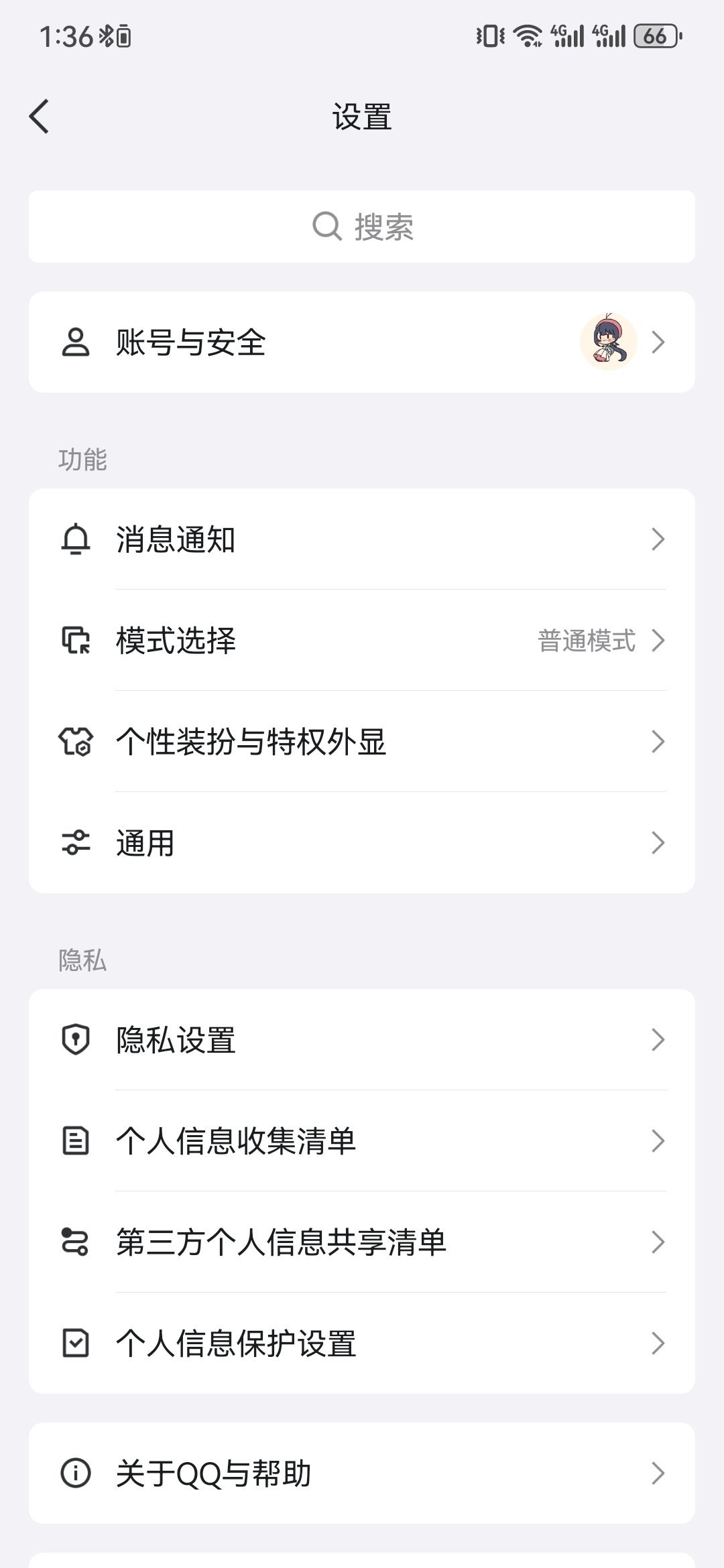Viewport: 724px width, 1568px height.
Task: Open 关于QQ与帮助
Action: (x=362, y=1474)
